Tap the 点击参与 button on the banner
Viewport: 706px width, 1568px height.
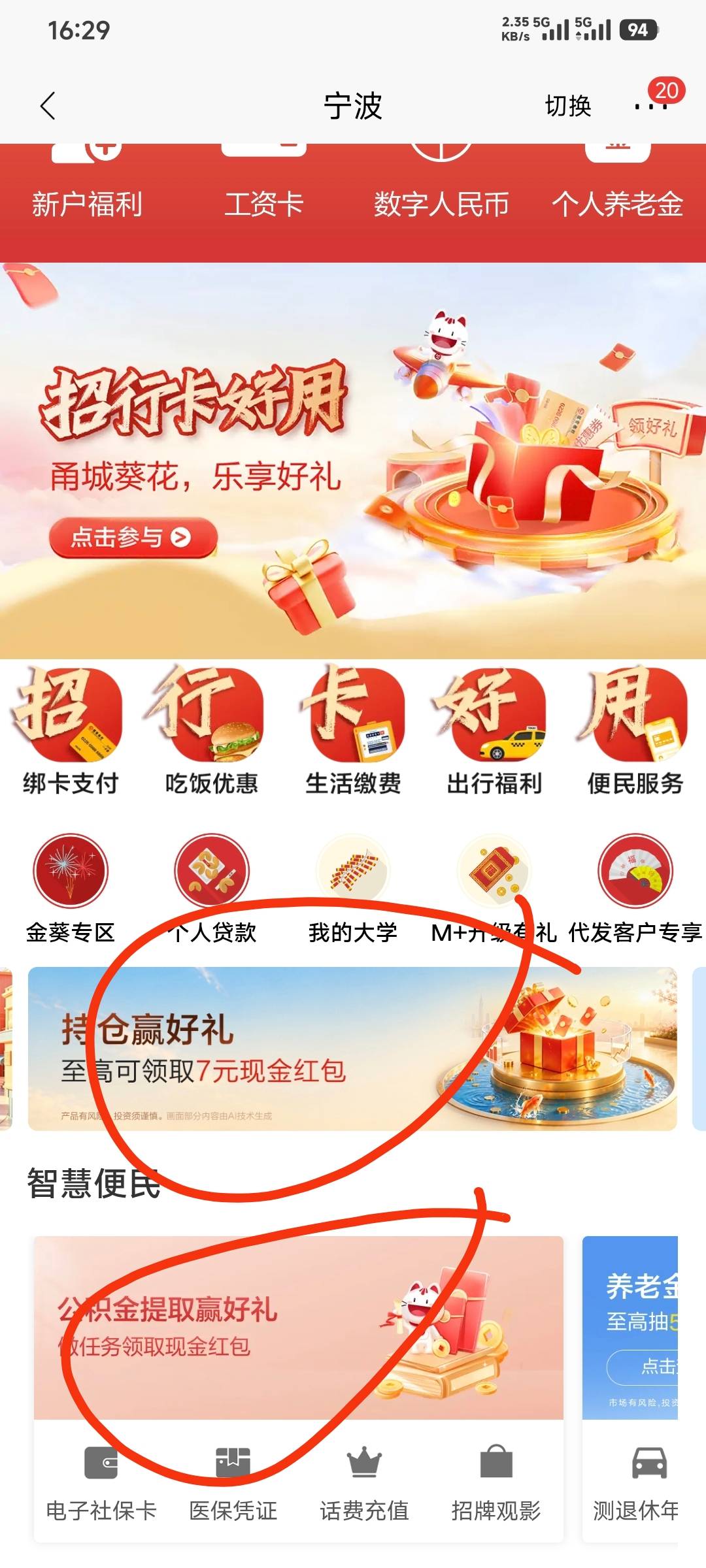133,537
